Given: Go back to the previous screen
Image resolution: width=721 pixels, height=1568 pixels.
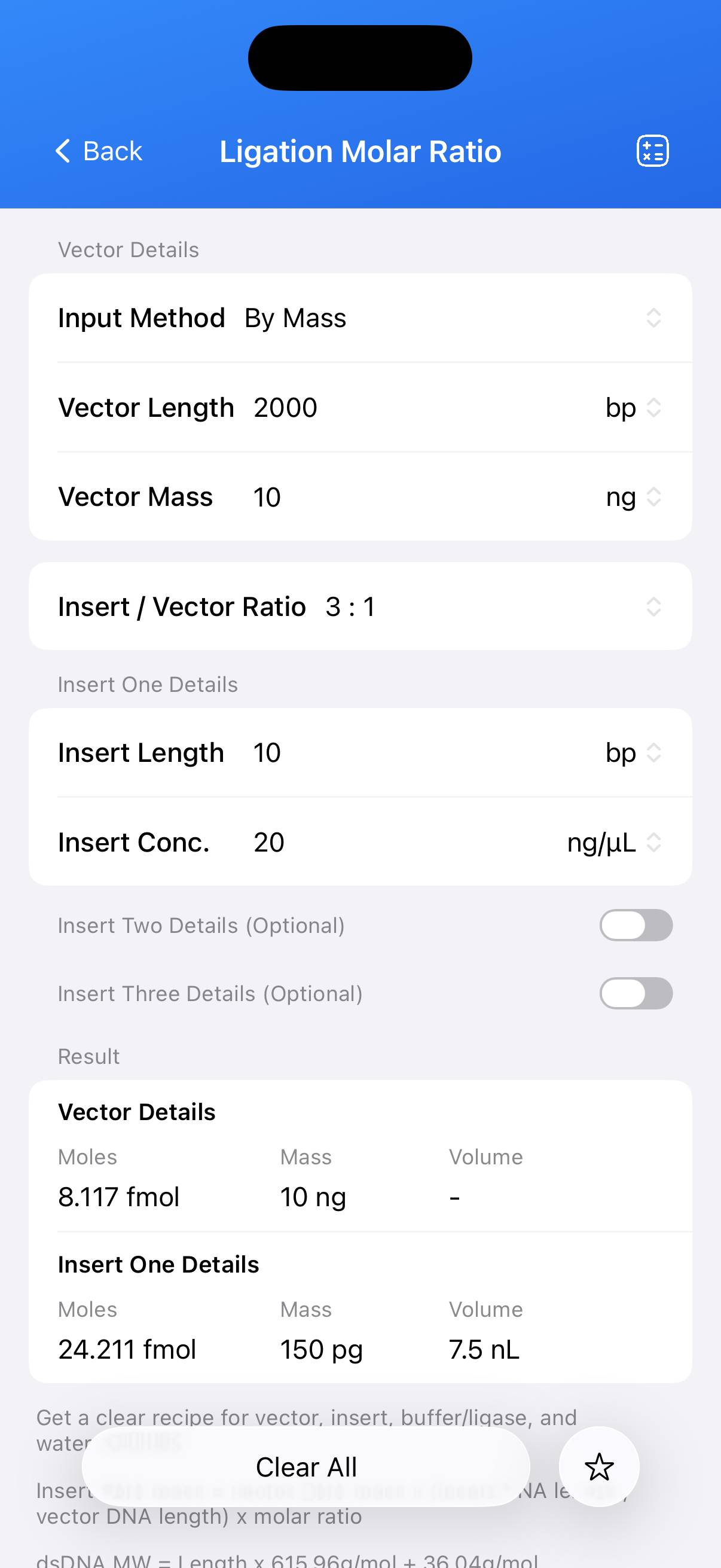Looking at the screenshot, I should pos(99,151).
